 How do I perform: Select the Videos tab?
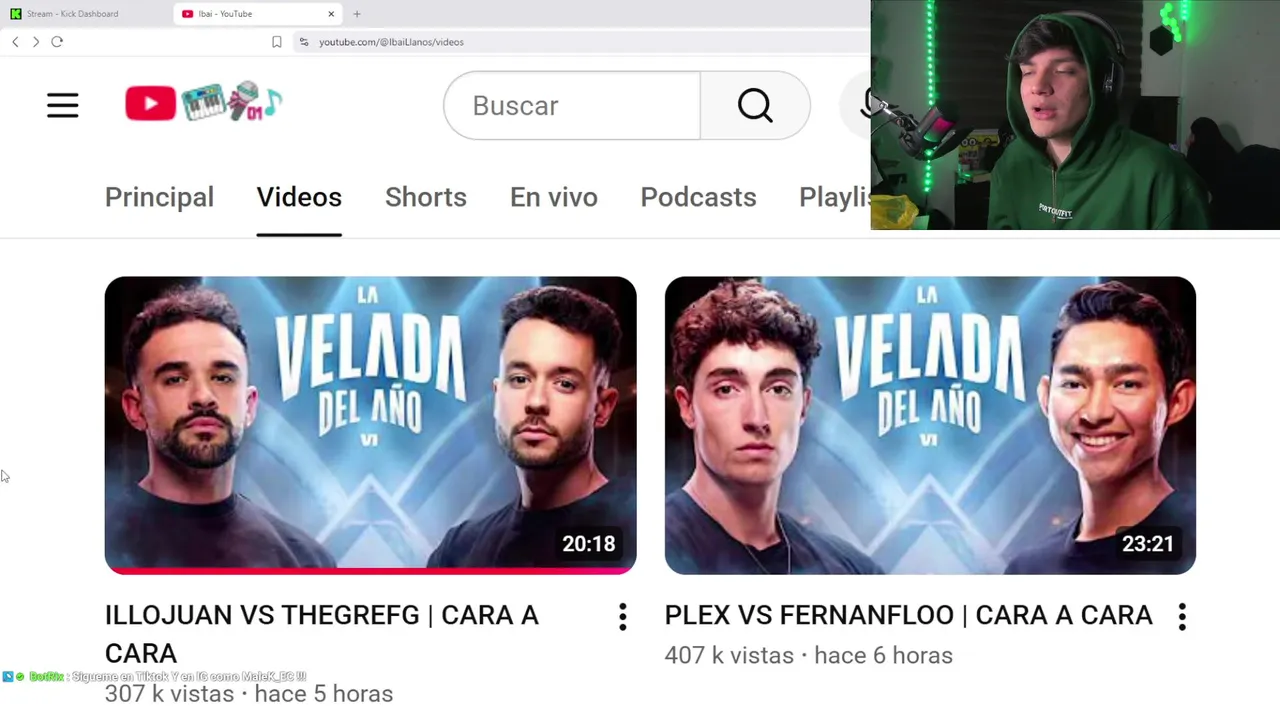pos(299,197)
